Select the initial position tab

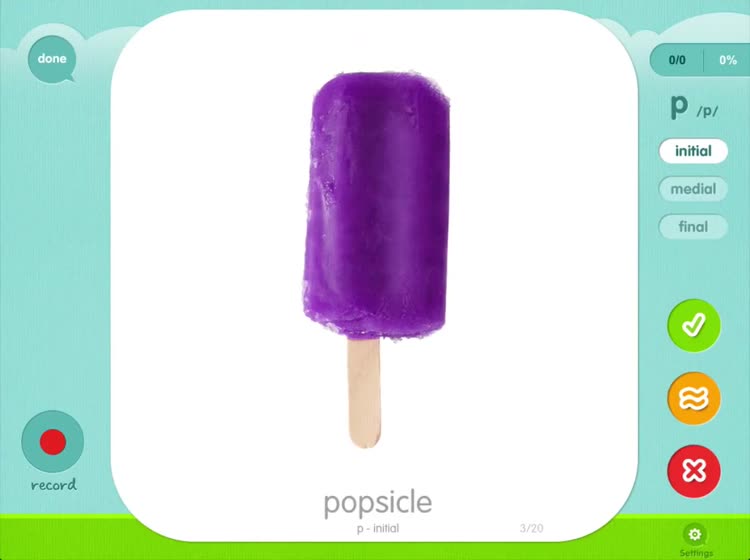pos(693,151)
